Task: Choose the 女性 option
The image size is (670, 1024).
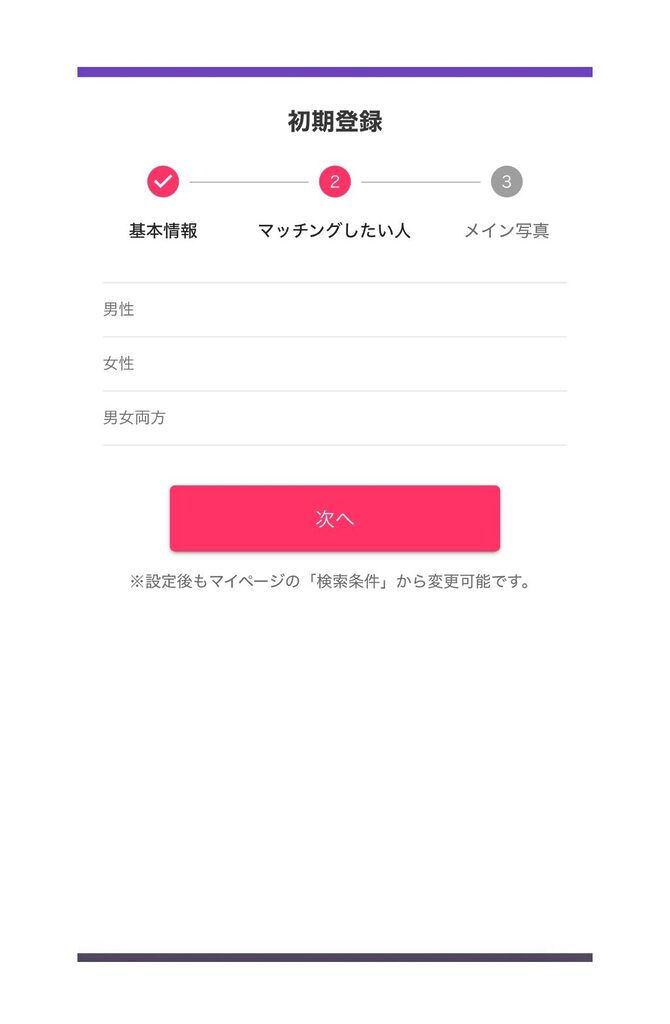Action: pyautogui.click(x=334, y=364)
